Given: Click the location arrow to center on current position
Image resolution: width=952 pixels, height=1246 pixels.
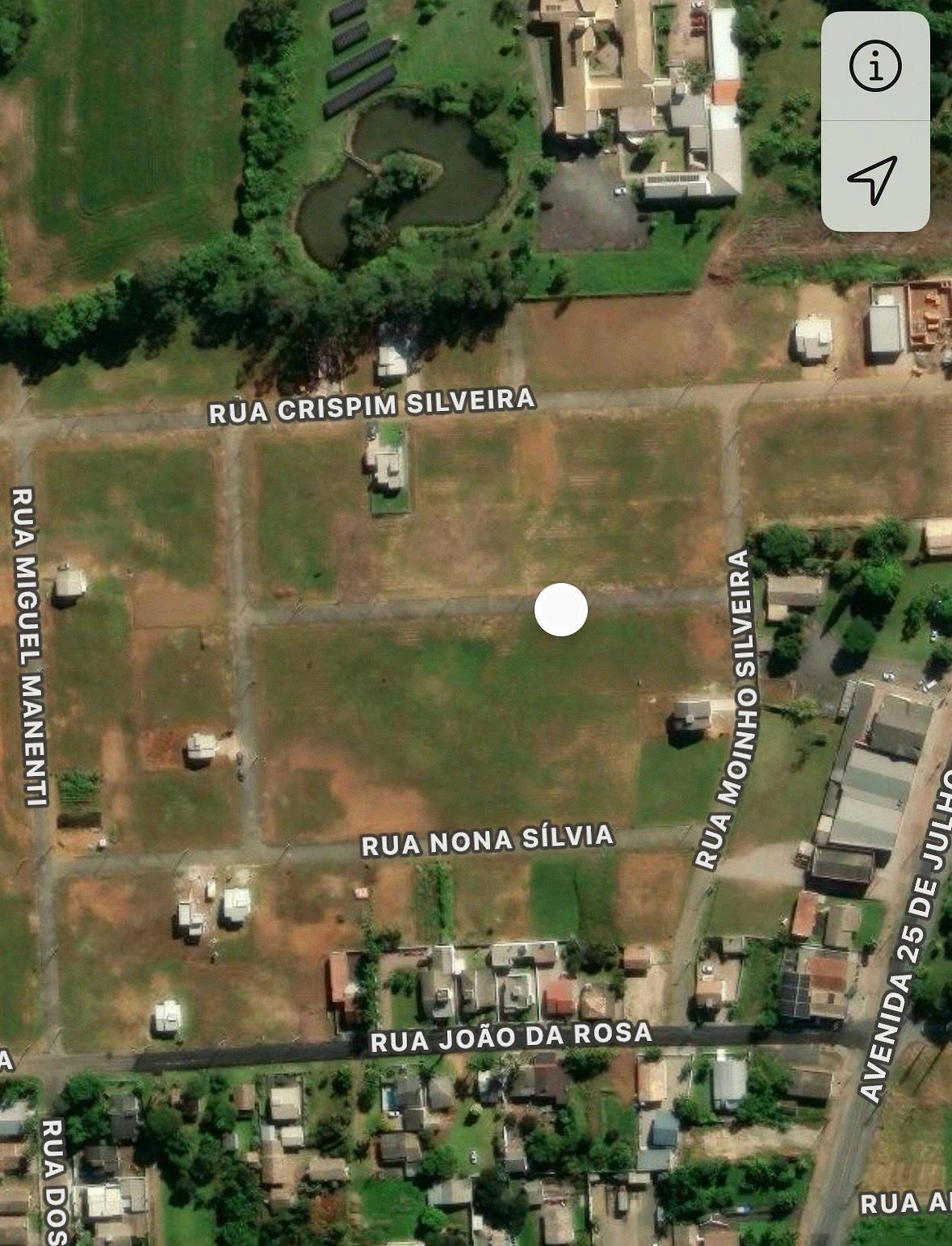Looking at the screenshot, I should click(874, 181).
